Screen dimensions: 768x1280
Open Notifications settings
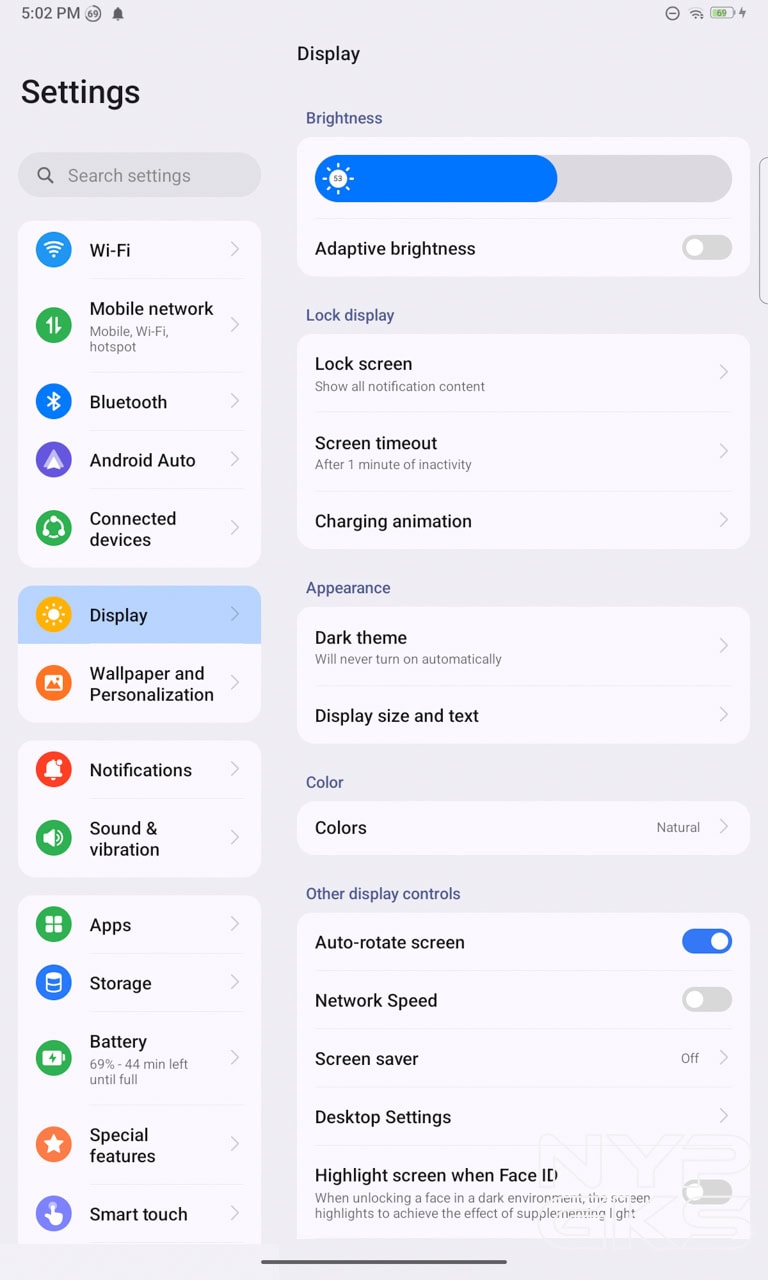point(139,770)
